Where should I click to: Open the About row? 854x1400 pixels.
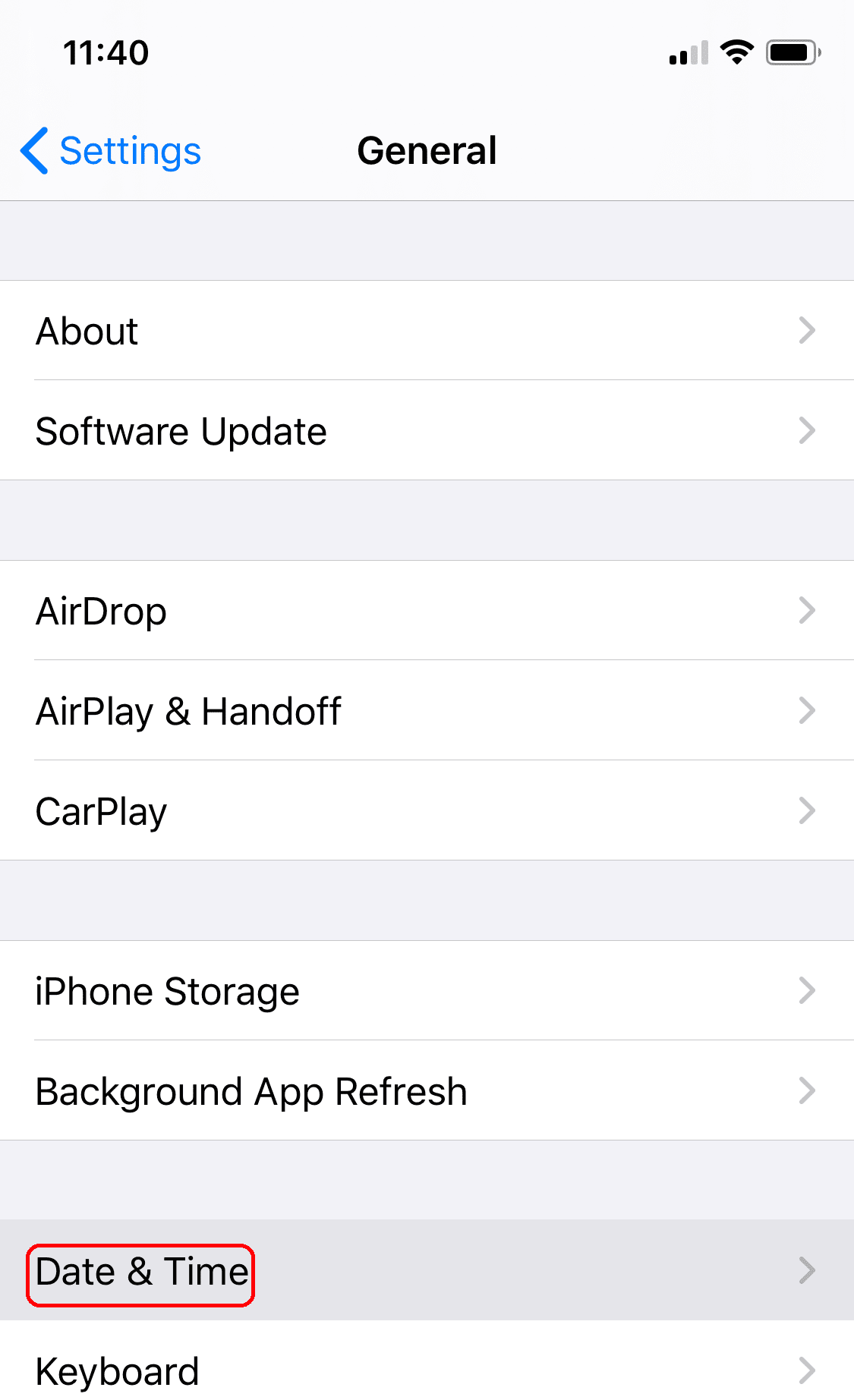click(x=427, y=331)
